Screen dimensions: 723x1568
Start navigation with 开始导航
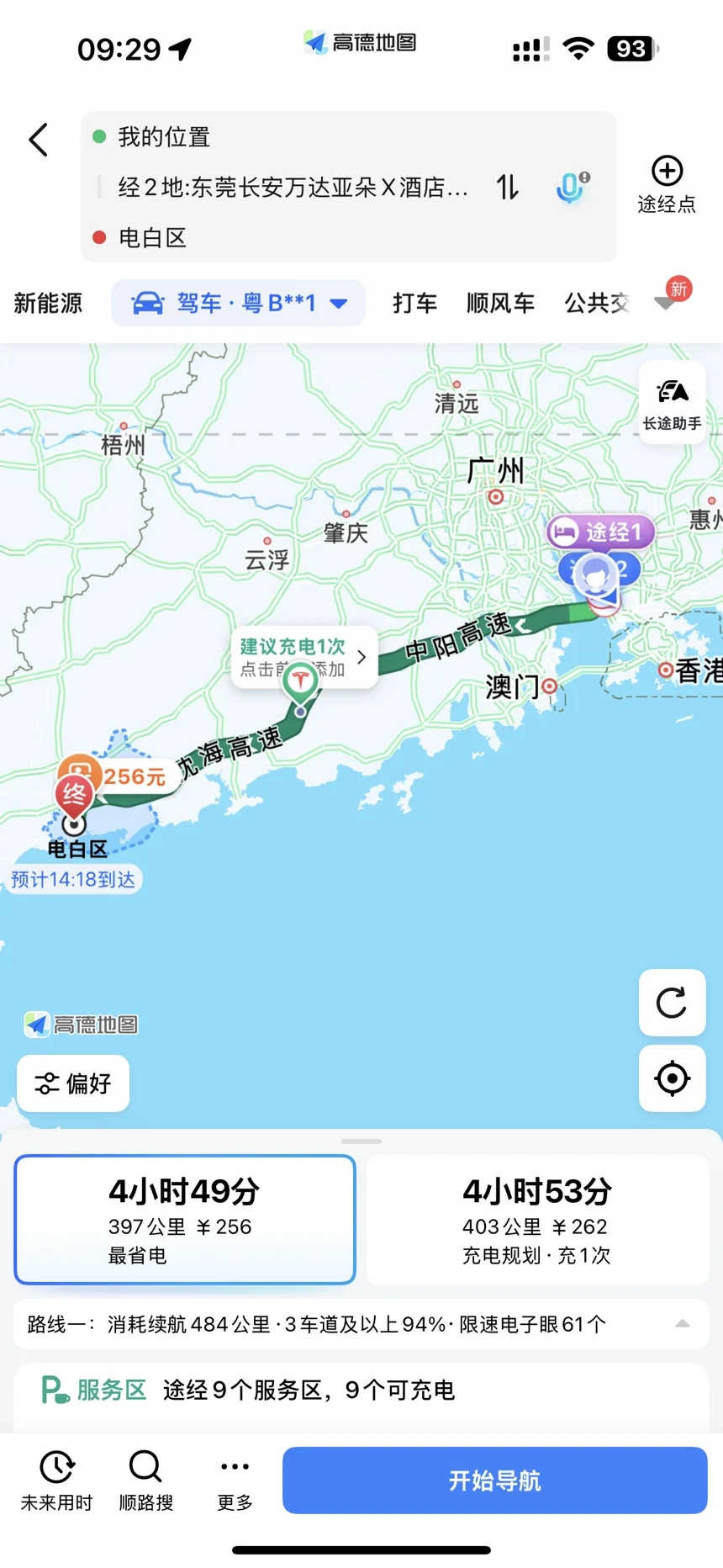494,1480
